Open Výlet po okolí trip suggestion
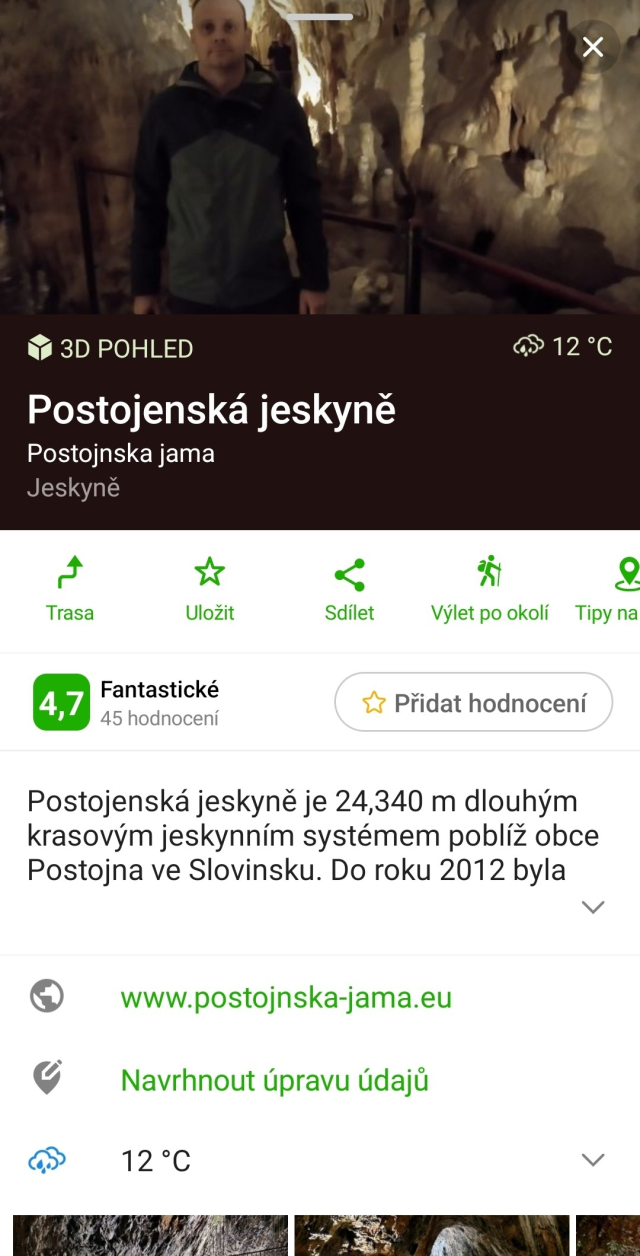This screenshot has width=640, height=1256. tap(489, 589)
